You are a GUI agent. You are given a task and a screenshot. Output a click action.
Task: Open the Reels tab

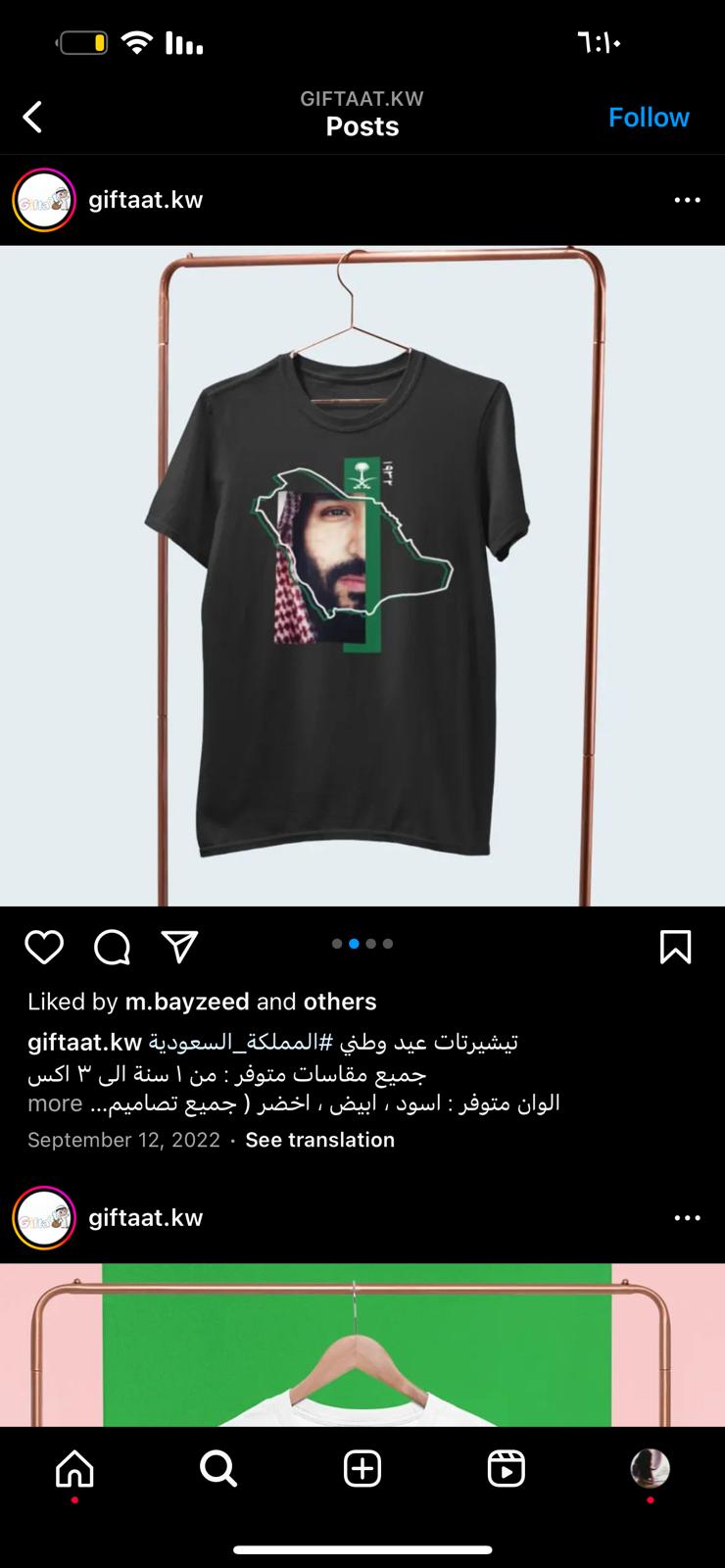point(506,1469)
